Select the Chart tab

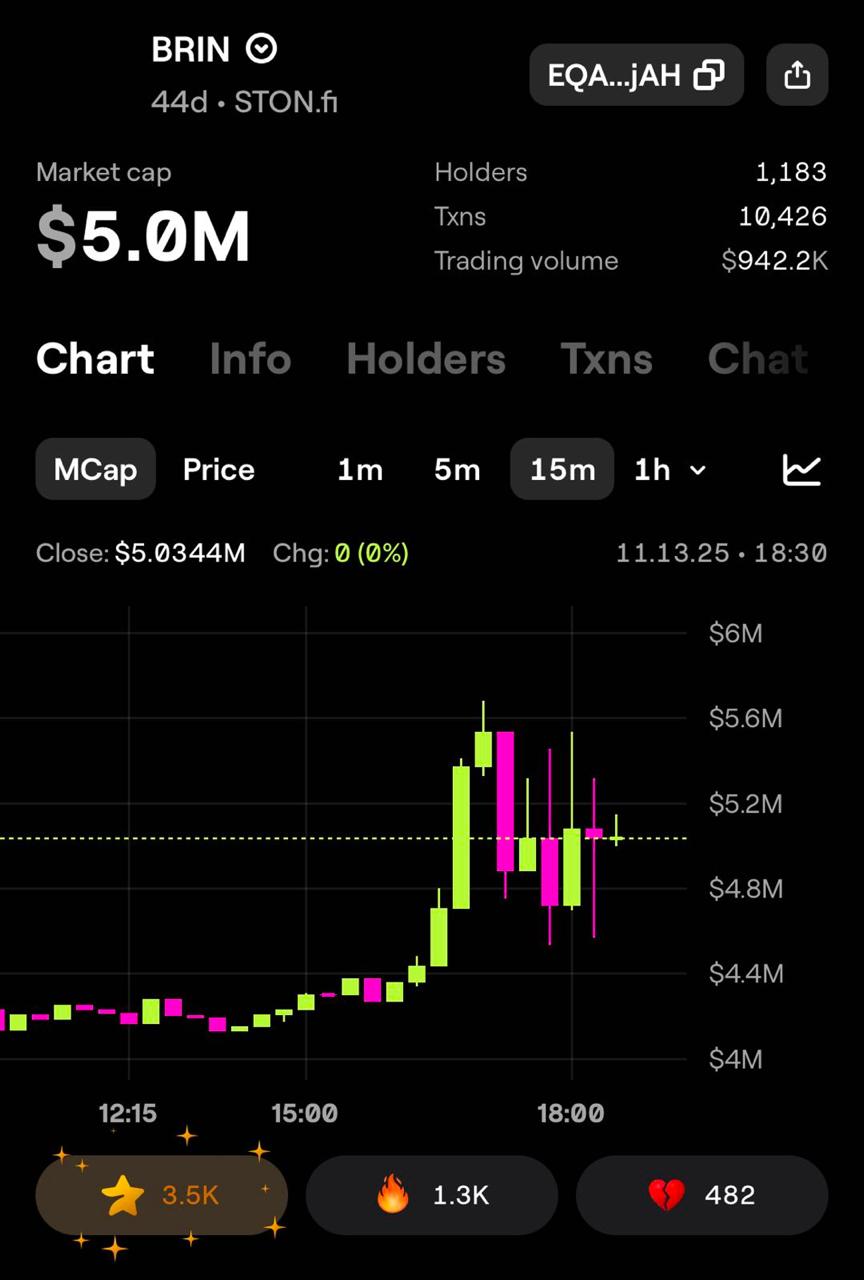[x=95, y=359]
